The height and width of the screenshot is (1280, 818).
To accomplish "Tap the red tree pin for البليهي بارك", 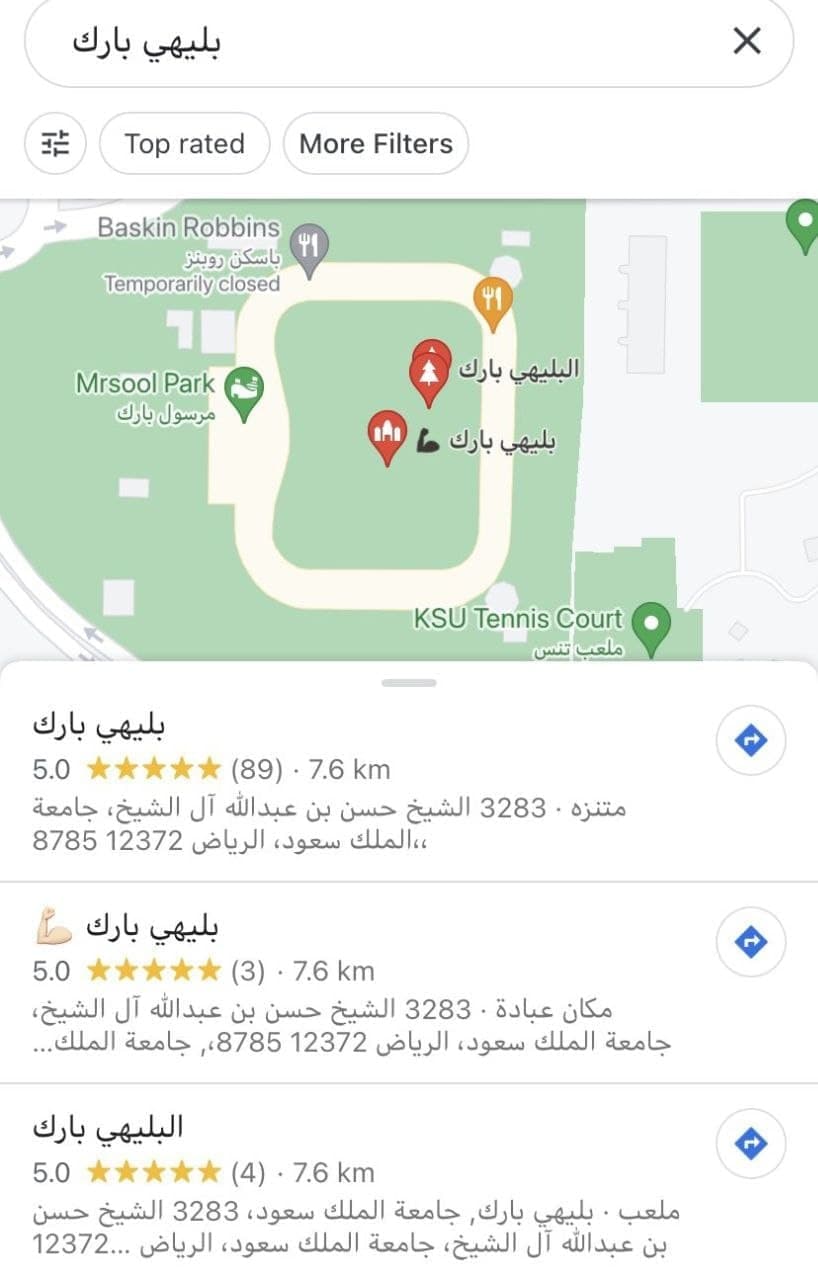I will tap(429, 373).
